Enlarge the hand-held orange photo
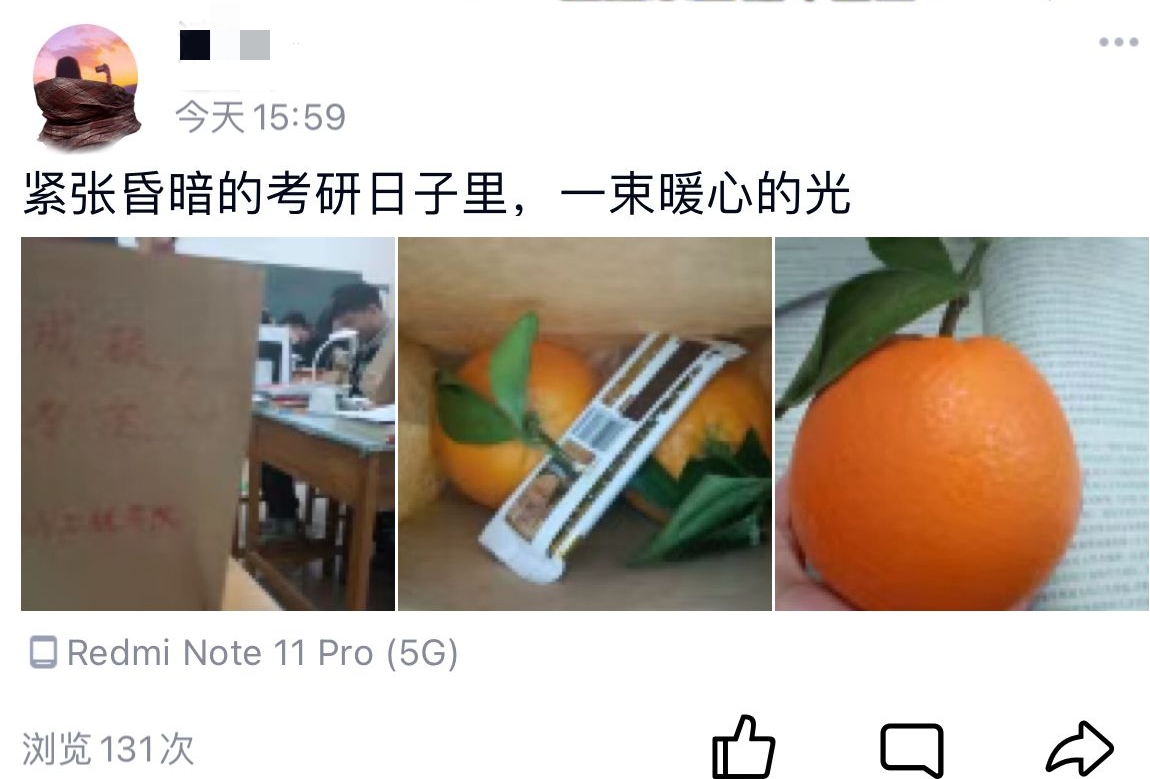Image resolution: width=1150 pixels, height=779 pixels. [x=962, y=424]
